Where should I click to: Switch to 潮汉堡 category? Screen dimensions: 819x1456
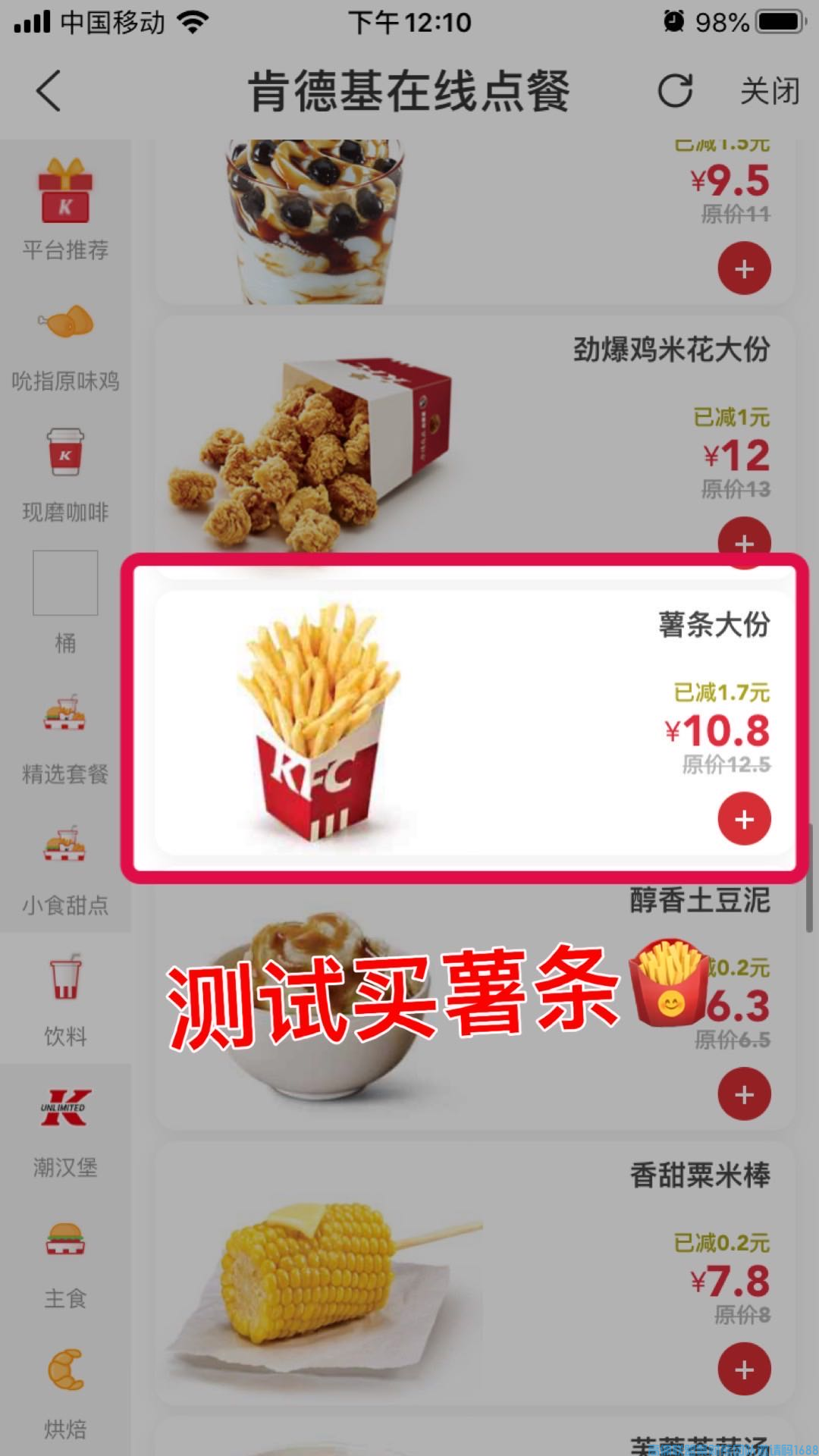pos(65,1130)
